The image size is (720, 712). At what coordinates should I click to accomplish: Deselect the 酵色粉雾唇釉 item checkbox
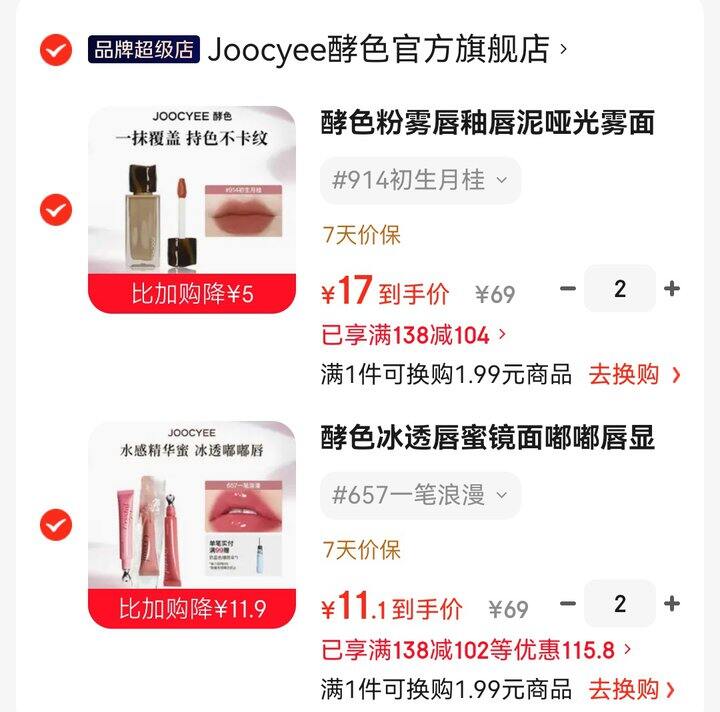[x=56, y=210]
